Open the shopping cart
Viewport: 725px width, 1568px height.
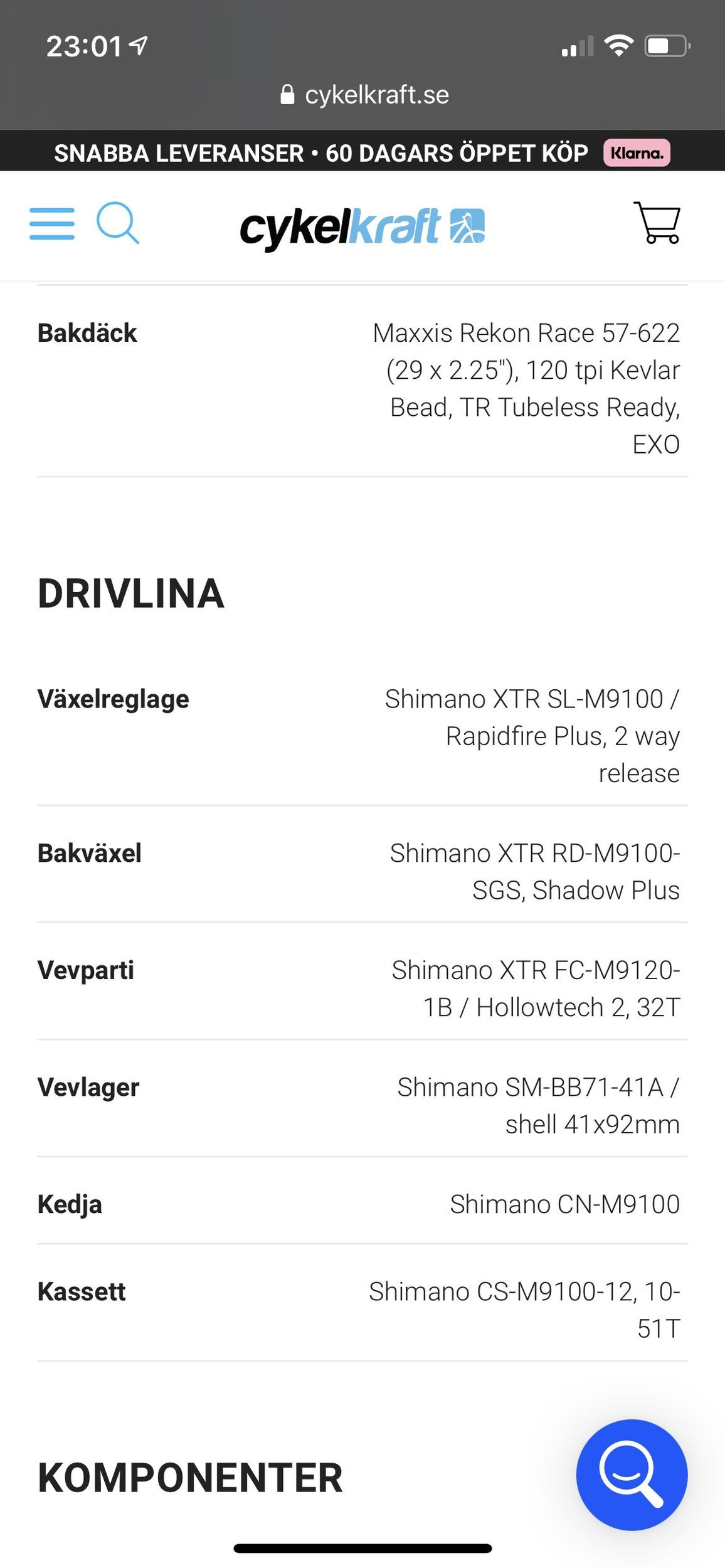click(657, 223)
